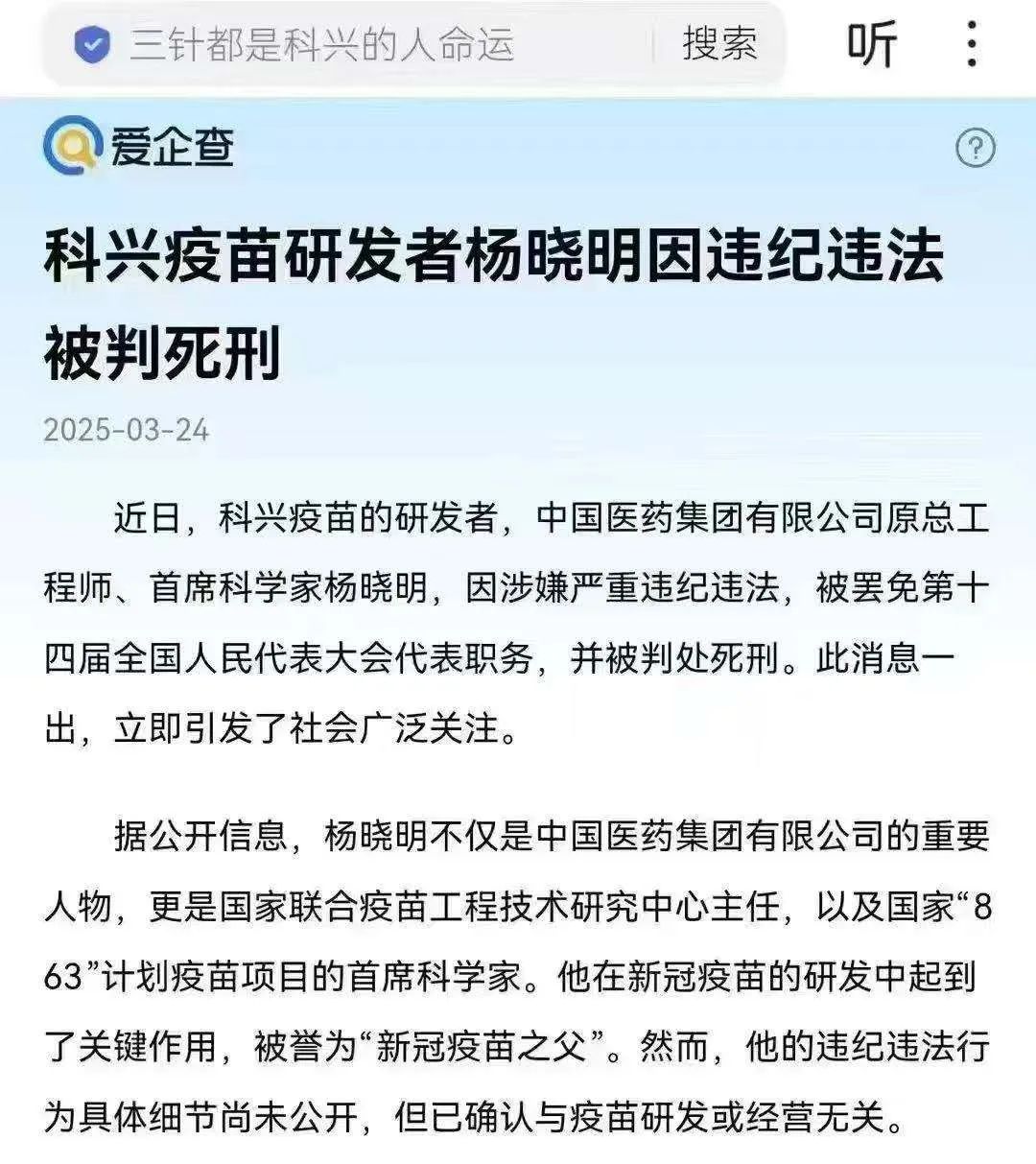Tap 听 to listen to the article
1036x1164 pixels.
coord(871,45)
